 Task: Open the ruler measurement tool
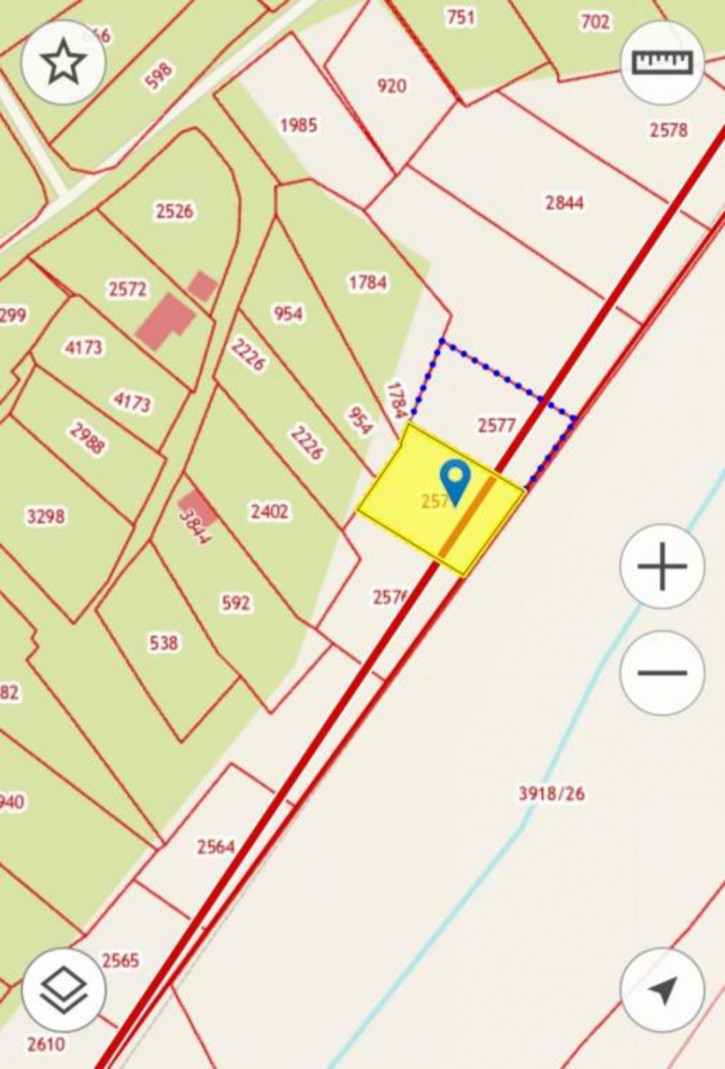click(x=662, y=62)
